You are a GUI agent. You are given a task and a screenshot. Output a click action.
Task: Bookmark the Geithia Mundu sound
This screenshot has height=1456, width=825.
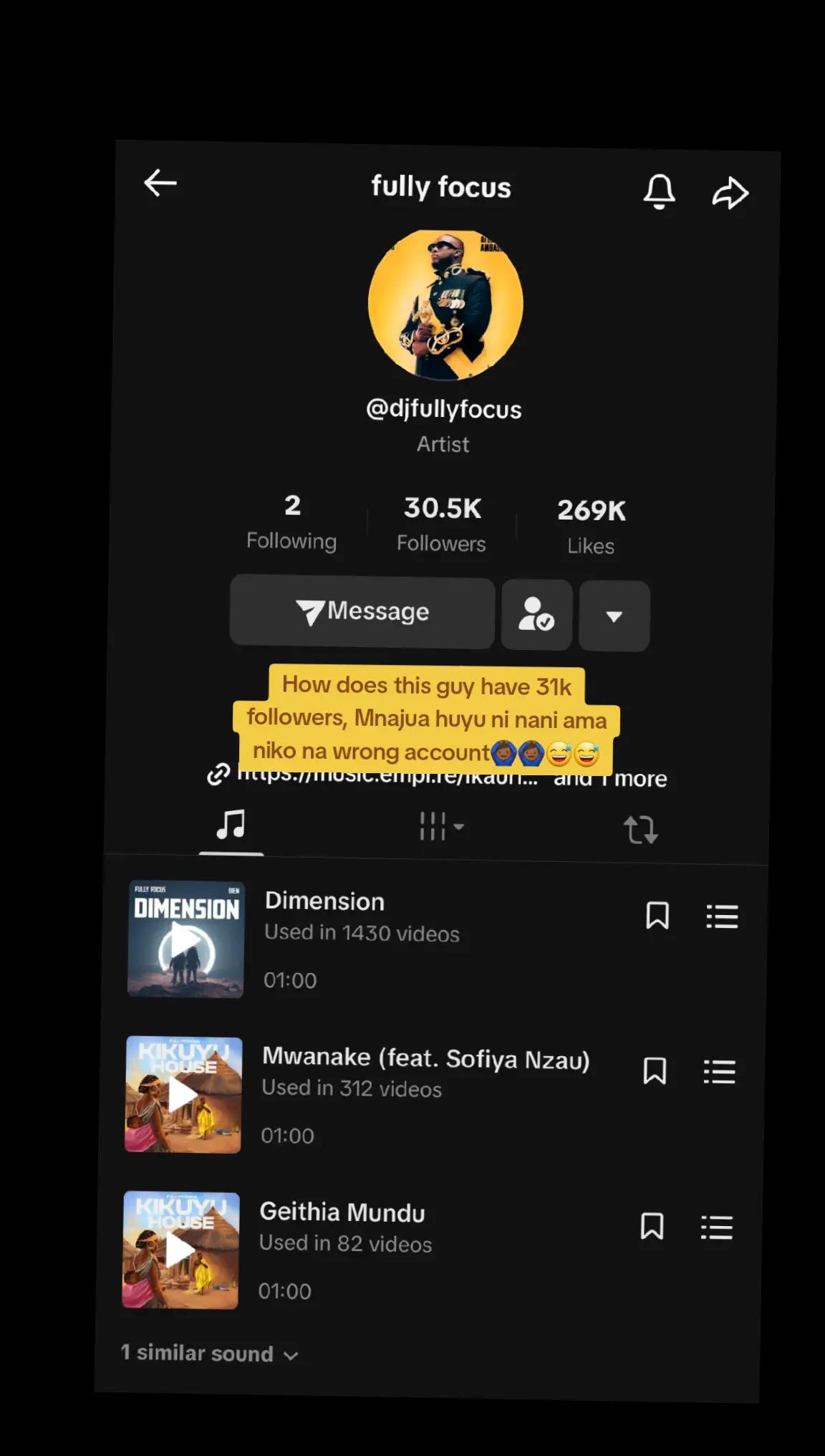(652, 1226)
